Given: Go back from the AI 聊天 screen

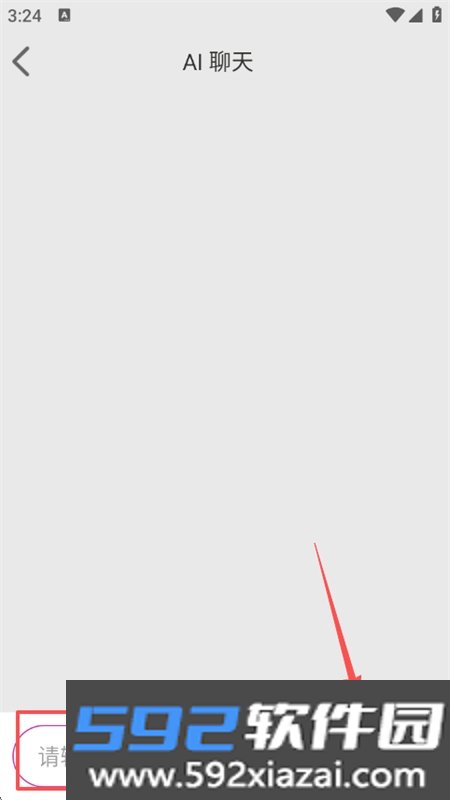Looking at the screenshot, I should click(21, 62).
